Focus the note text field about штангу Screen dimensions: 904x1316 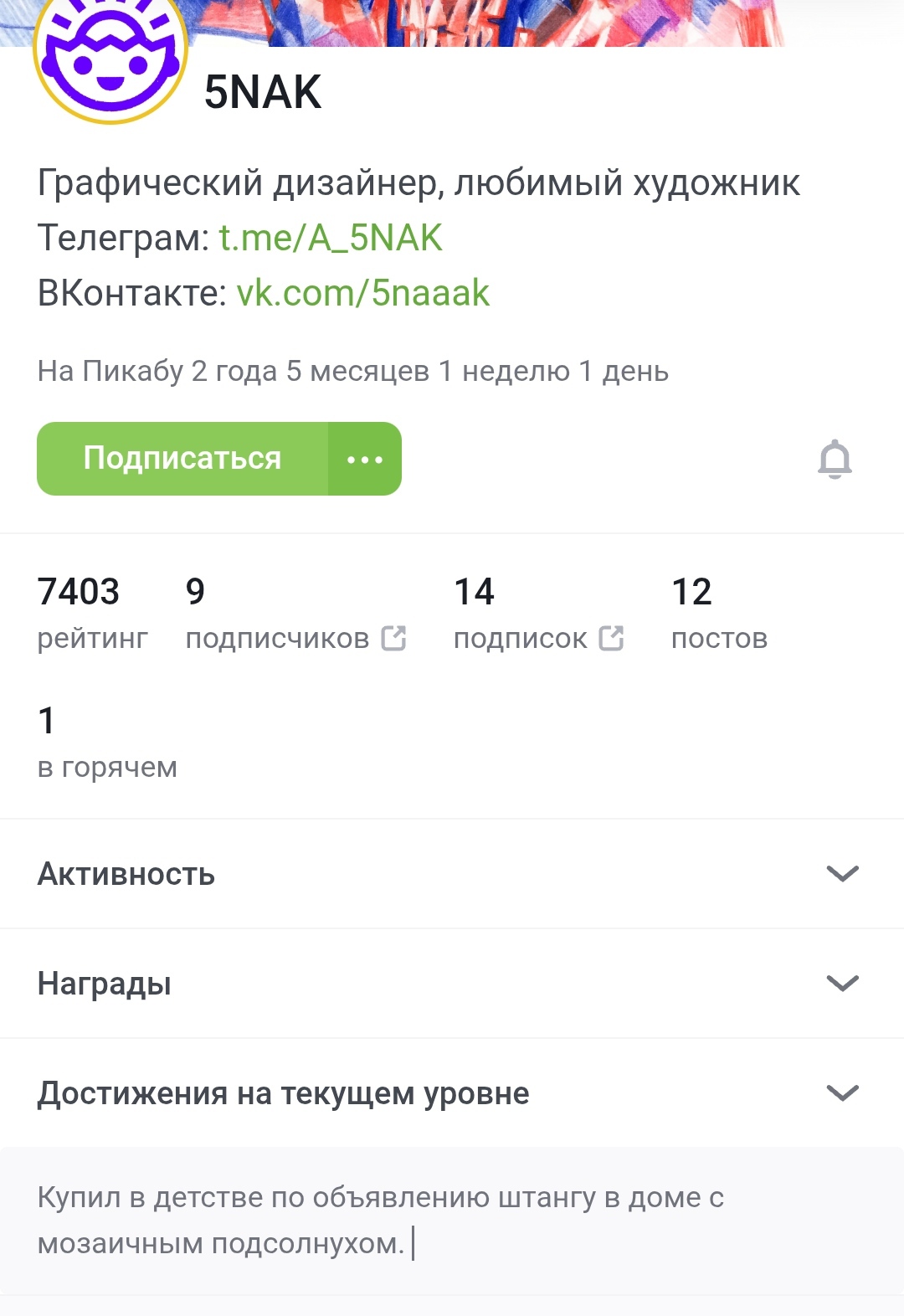click(x=452, y=1221)
